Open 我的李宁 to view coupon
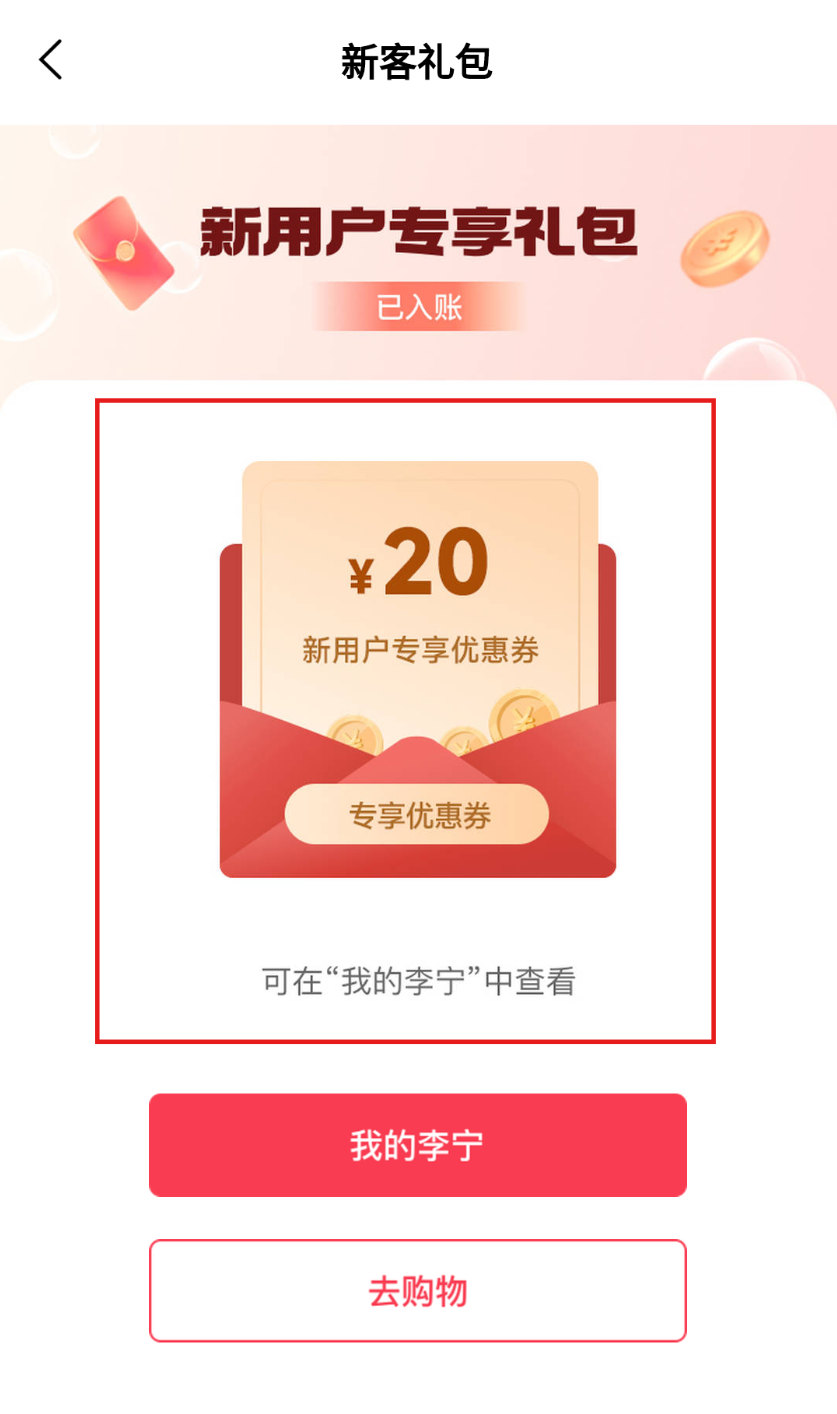The width and height of the screenshot is (837, 1414). (x=417, y=1145)
